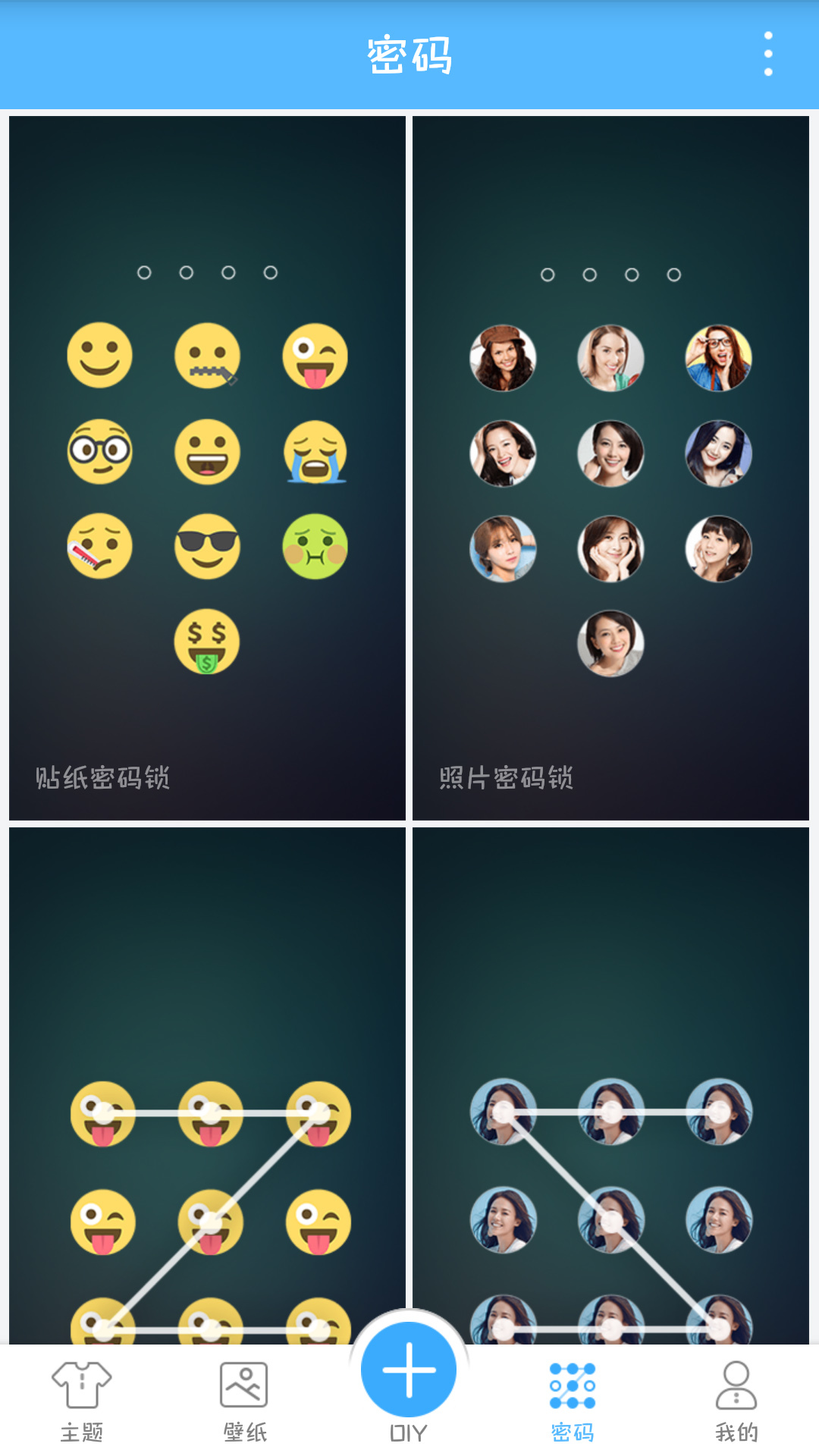
Task: Open the emoji pattern lock card
Action: click(207, 1084)
